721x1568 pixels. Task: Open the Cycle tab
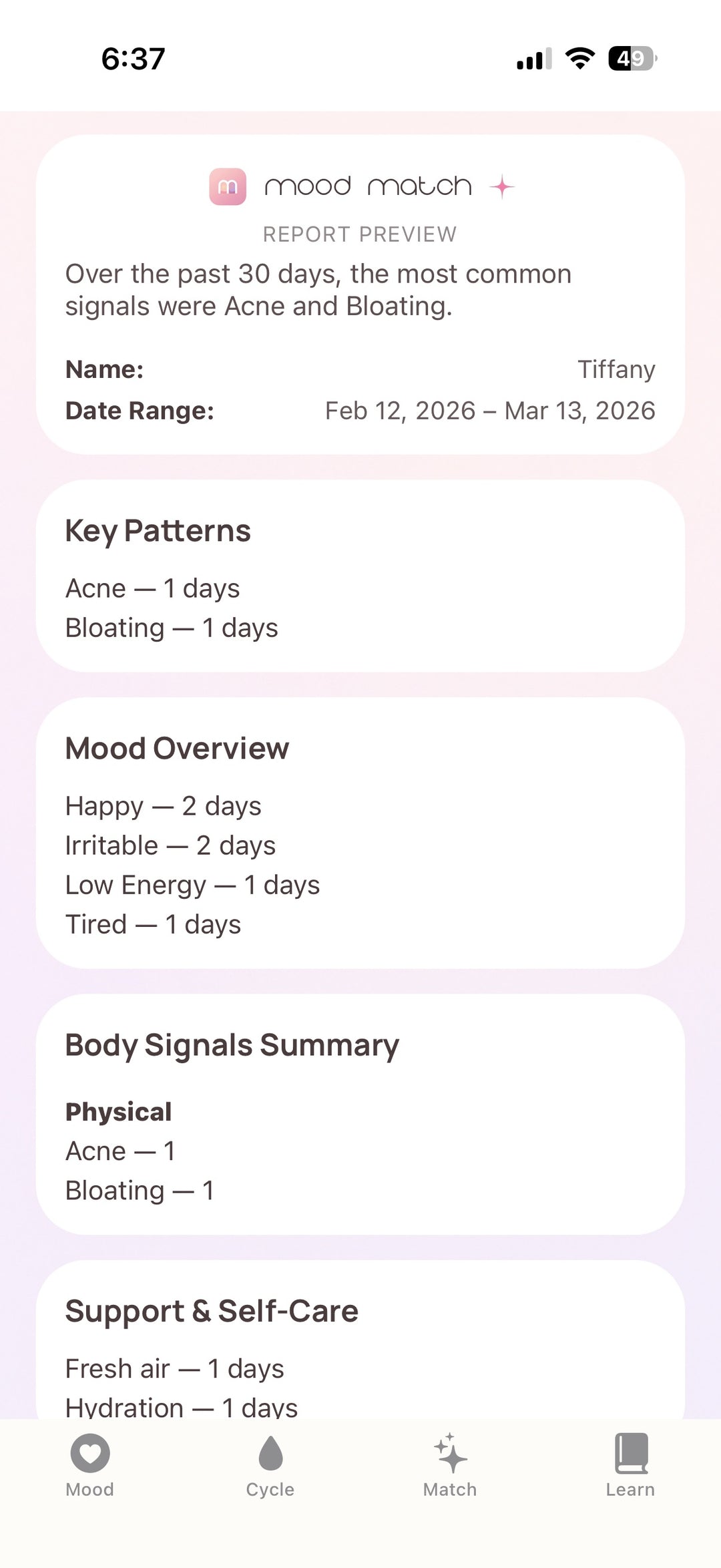pyautogui.click(x=270, y=1465)
